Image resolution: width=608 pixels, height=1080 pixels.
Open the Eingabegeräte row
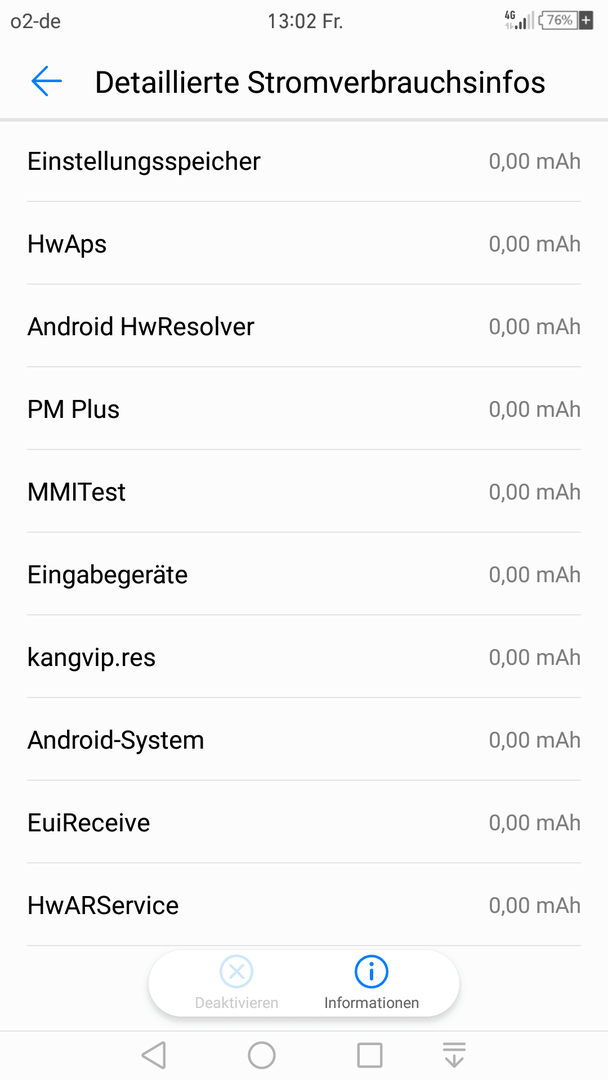[304, 574]
